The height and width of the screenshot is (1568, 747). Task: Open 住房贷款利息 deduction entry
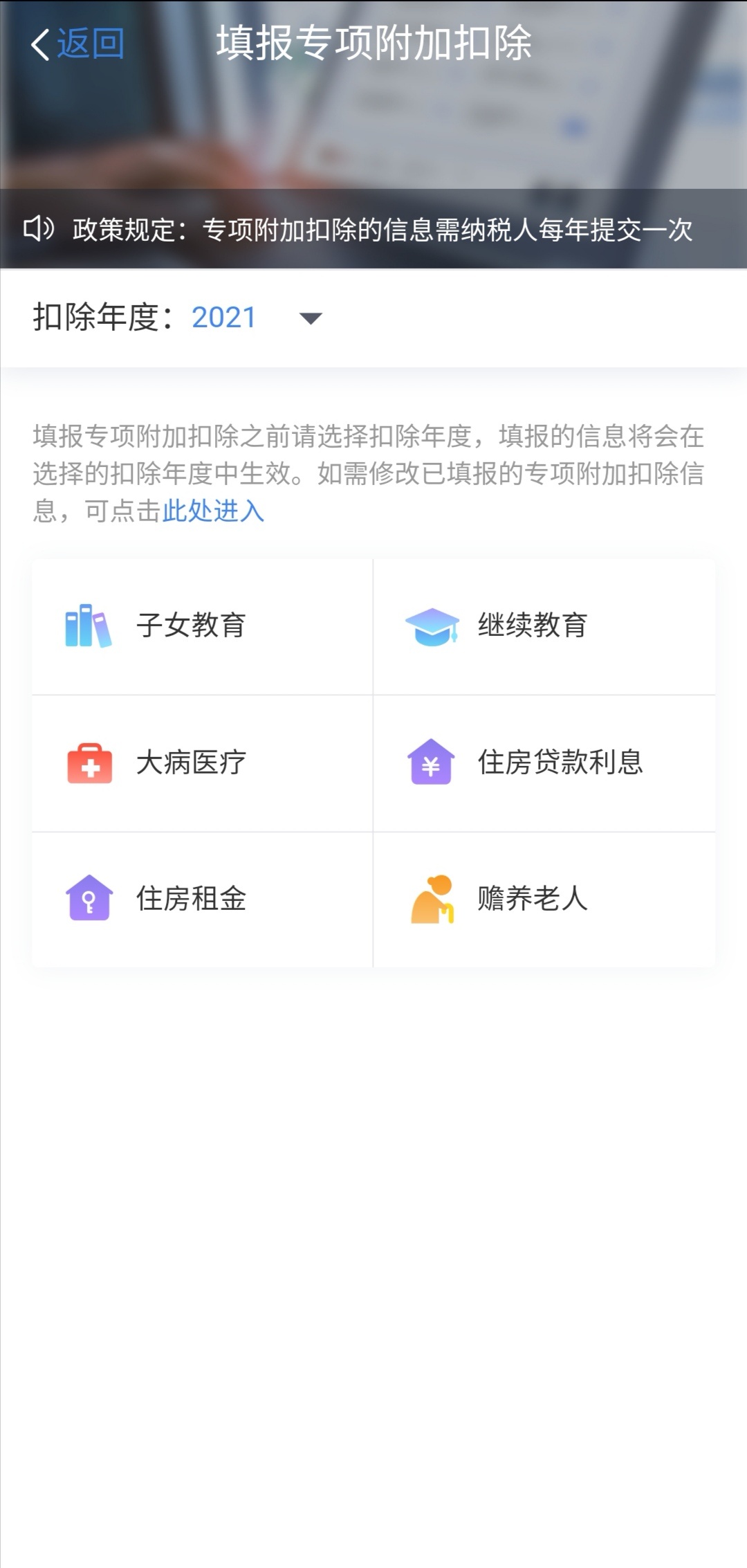tap(544, 763)
